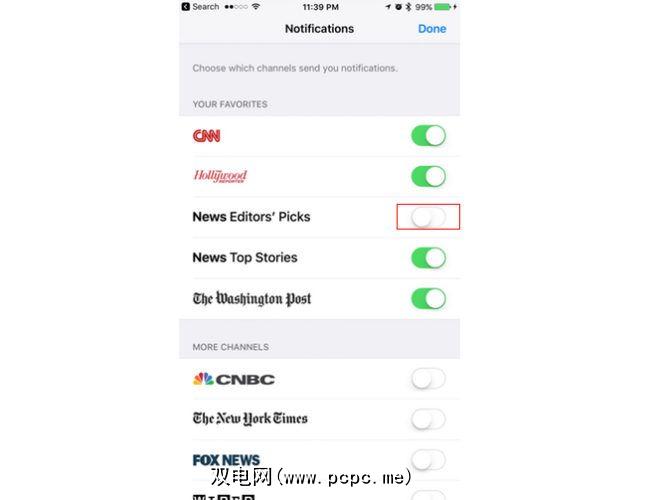This screenshot has width=666, height=500.
Task: Enable News Editors' Picks notifications
Action: [428, 217]
